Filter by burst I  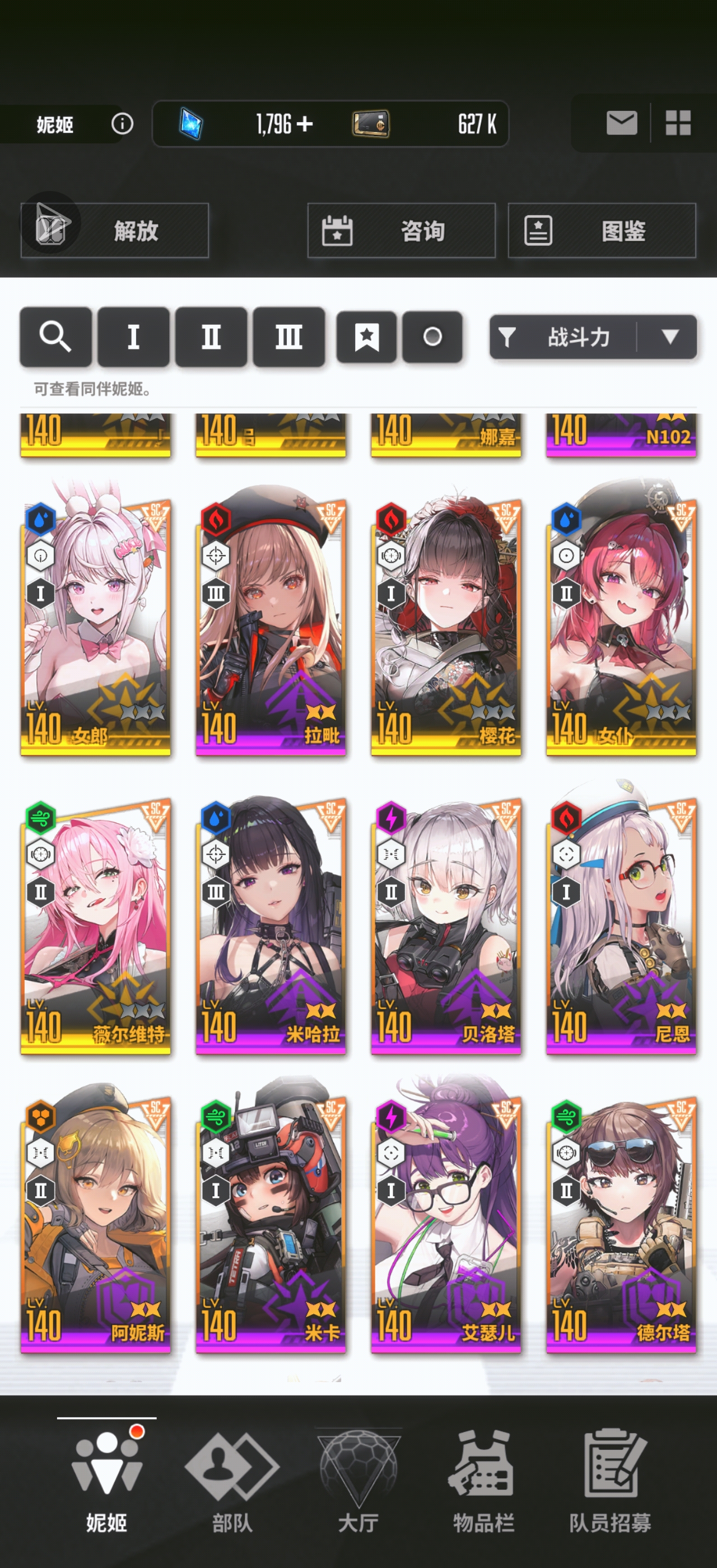coord(133,337)
